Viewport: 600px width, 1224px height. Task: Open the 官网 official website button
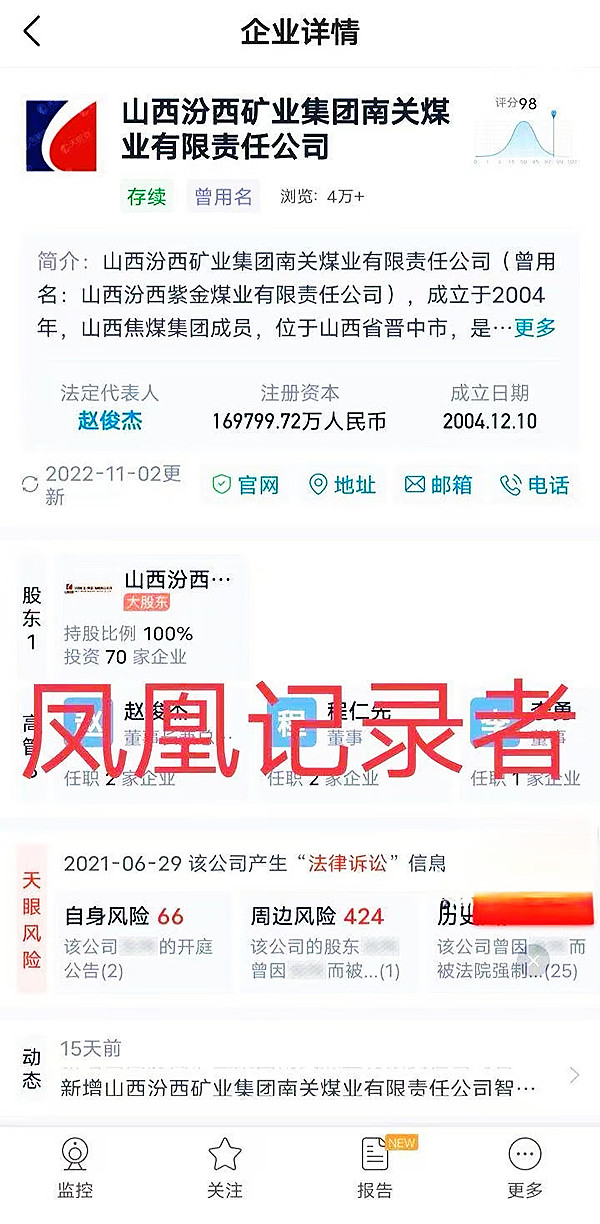[246, 485]
